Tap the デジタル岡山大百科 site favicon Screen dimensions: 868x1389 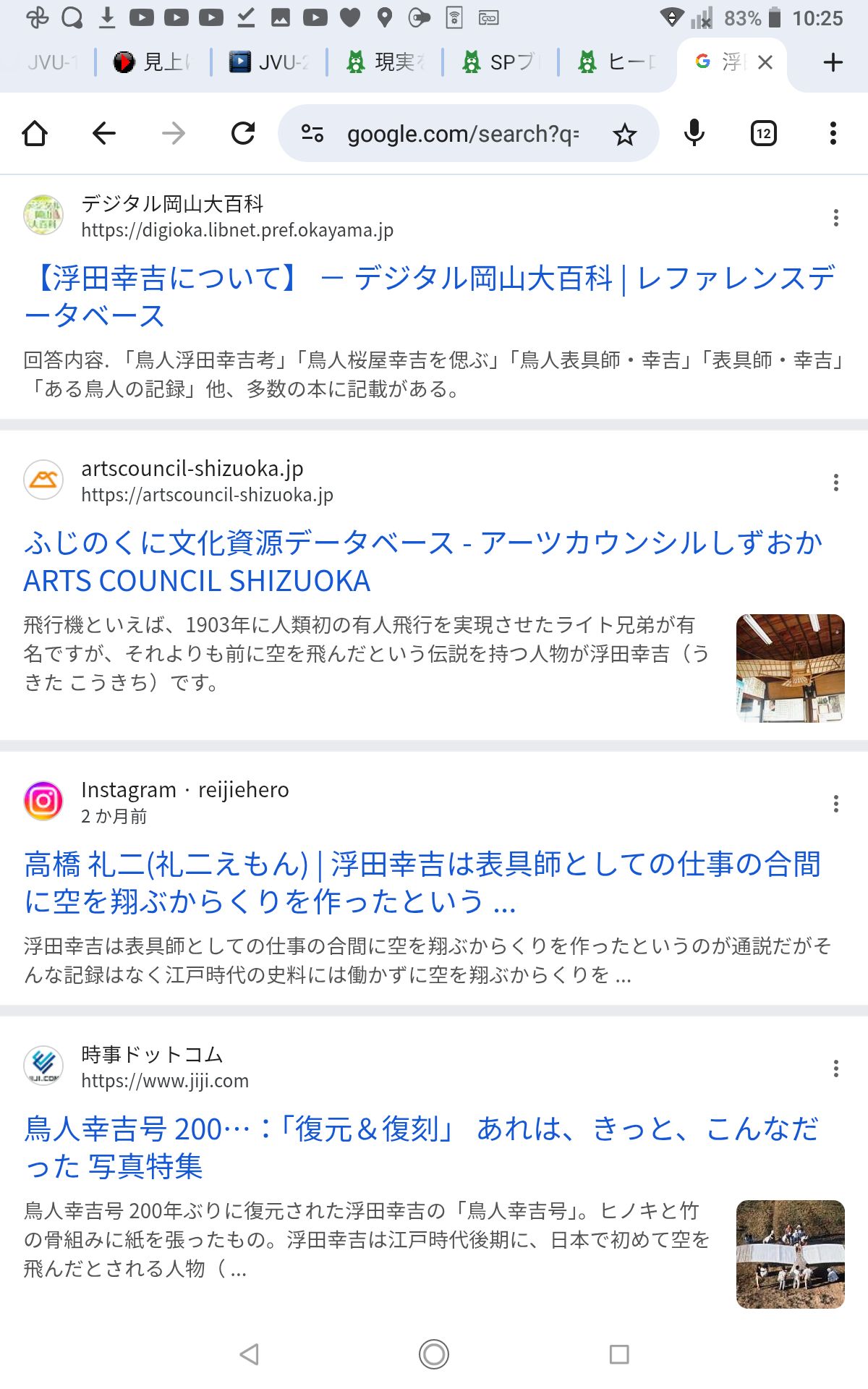[45, 216]
